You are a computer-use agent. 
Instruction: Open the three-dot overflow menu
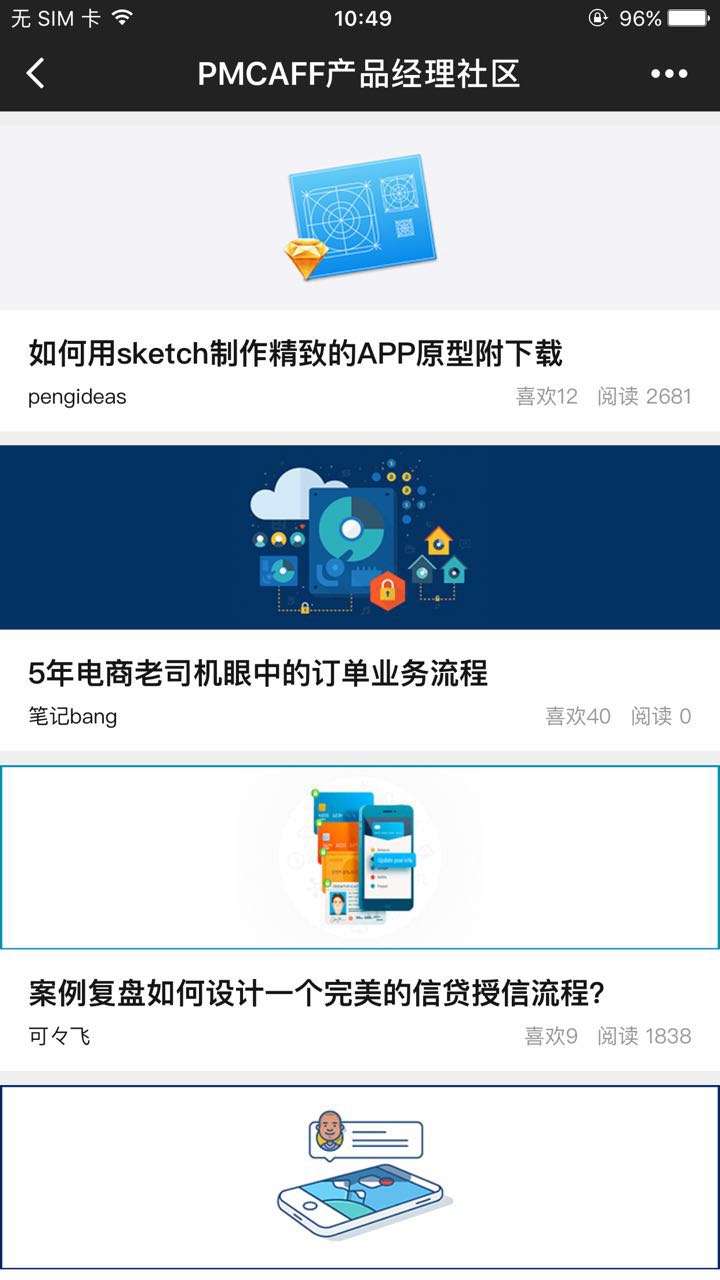[x=669, y=73]
